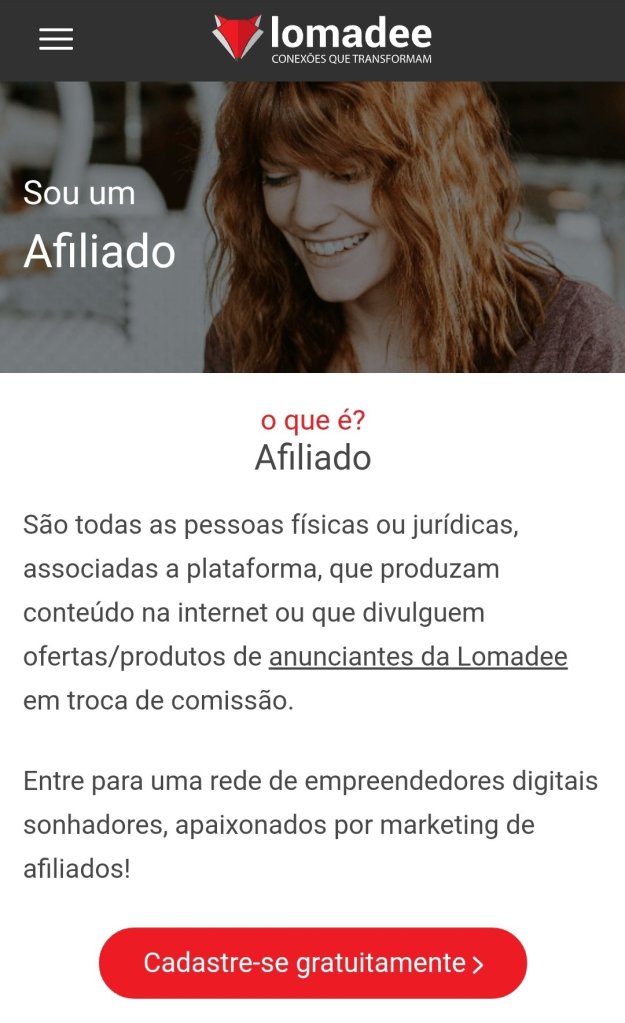This screenshot has width=625, height=1023.
Task: Tap "Cadastre-se gratuitamente" to sign up
Action: coord(313,963)
